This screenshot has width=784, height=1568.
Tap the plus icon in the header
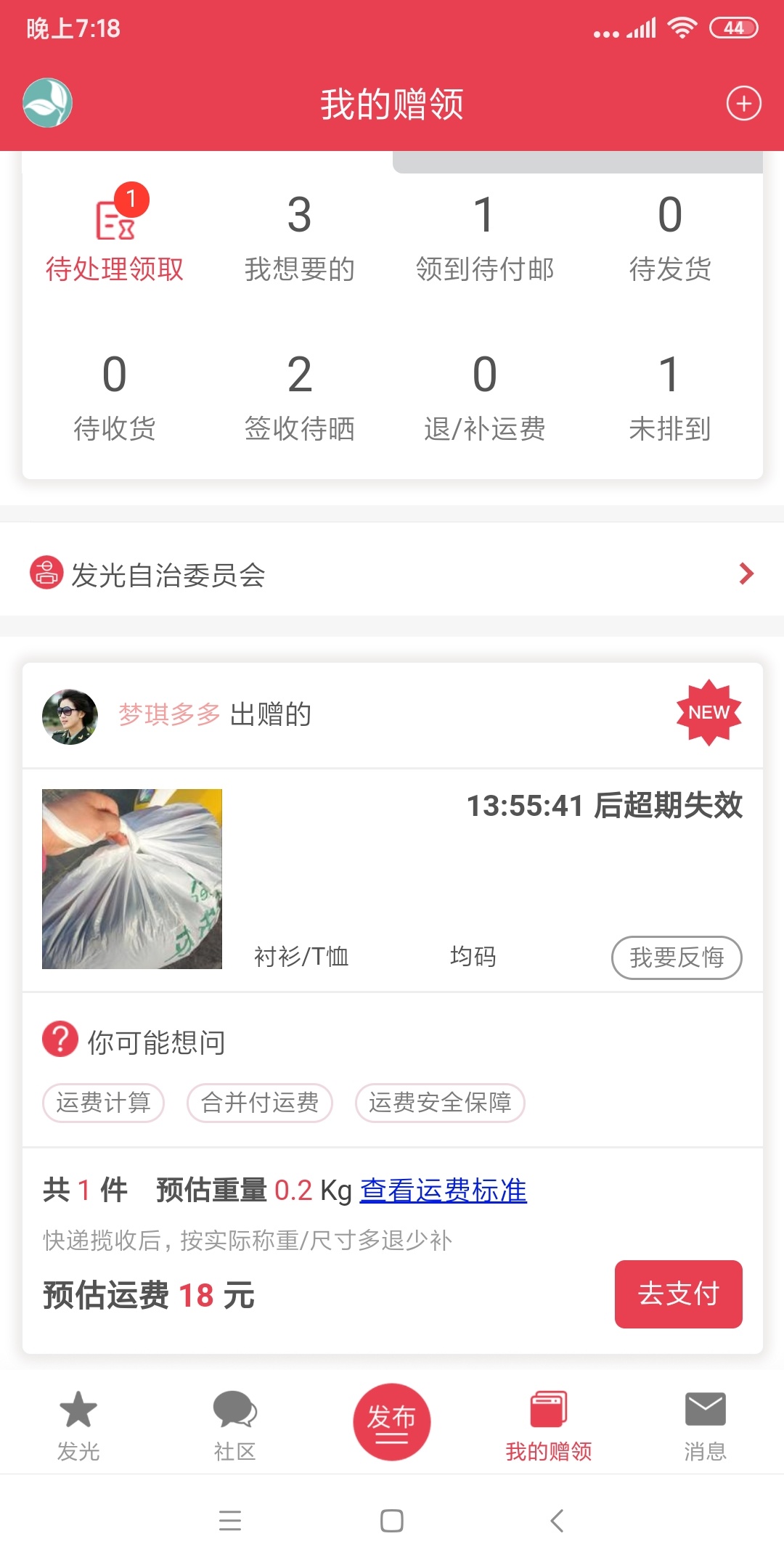coord(743,103)
